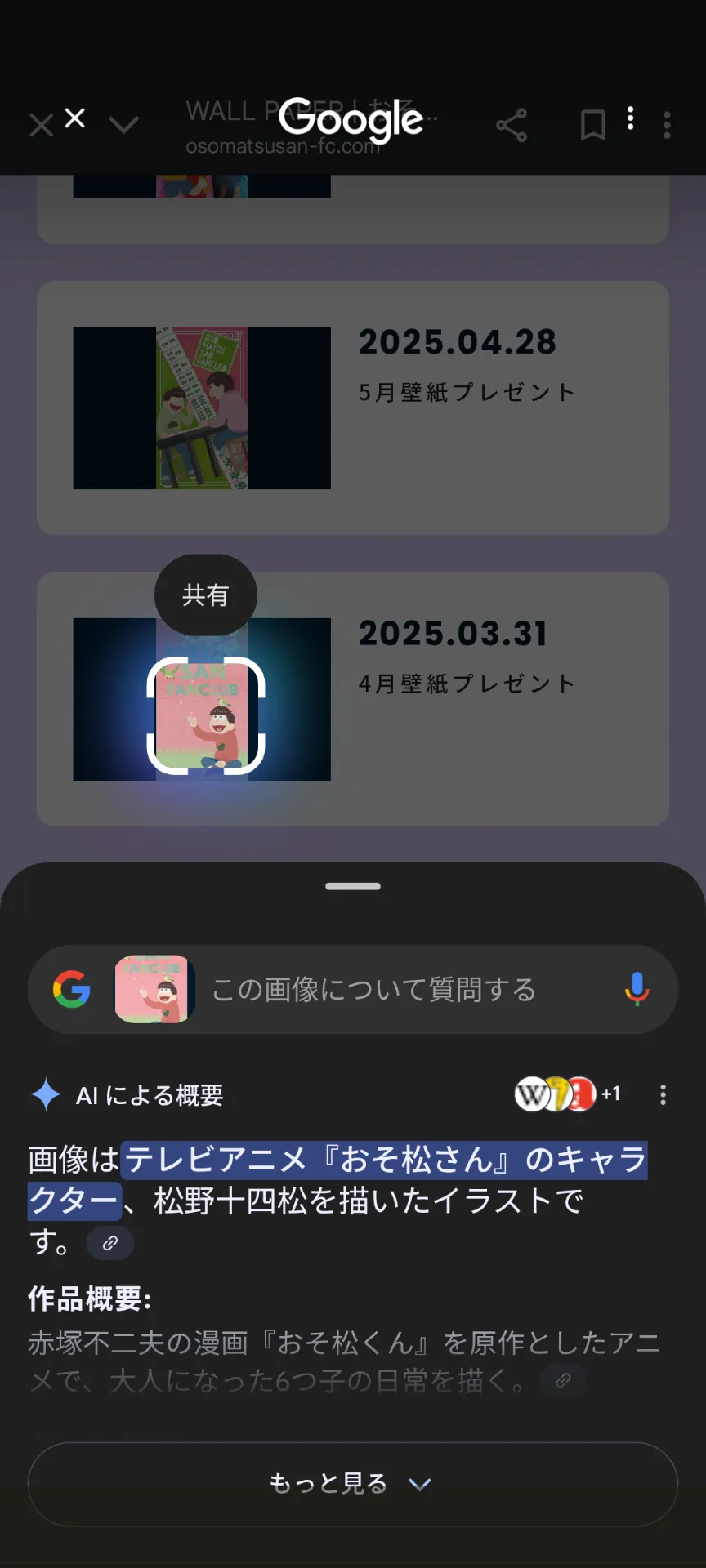706x1568 pixels.
Task: Close the Circle to Search overlay
Action: [x=74, y=118]
